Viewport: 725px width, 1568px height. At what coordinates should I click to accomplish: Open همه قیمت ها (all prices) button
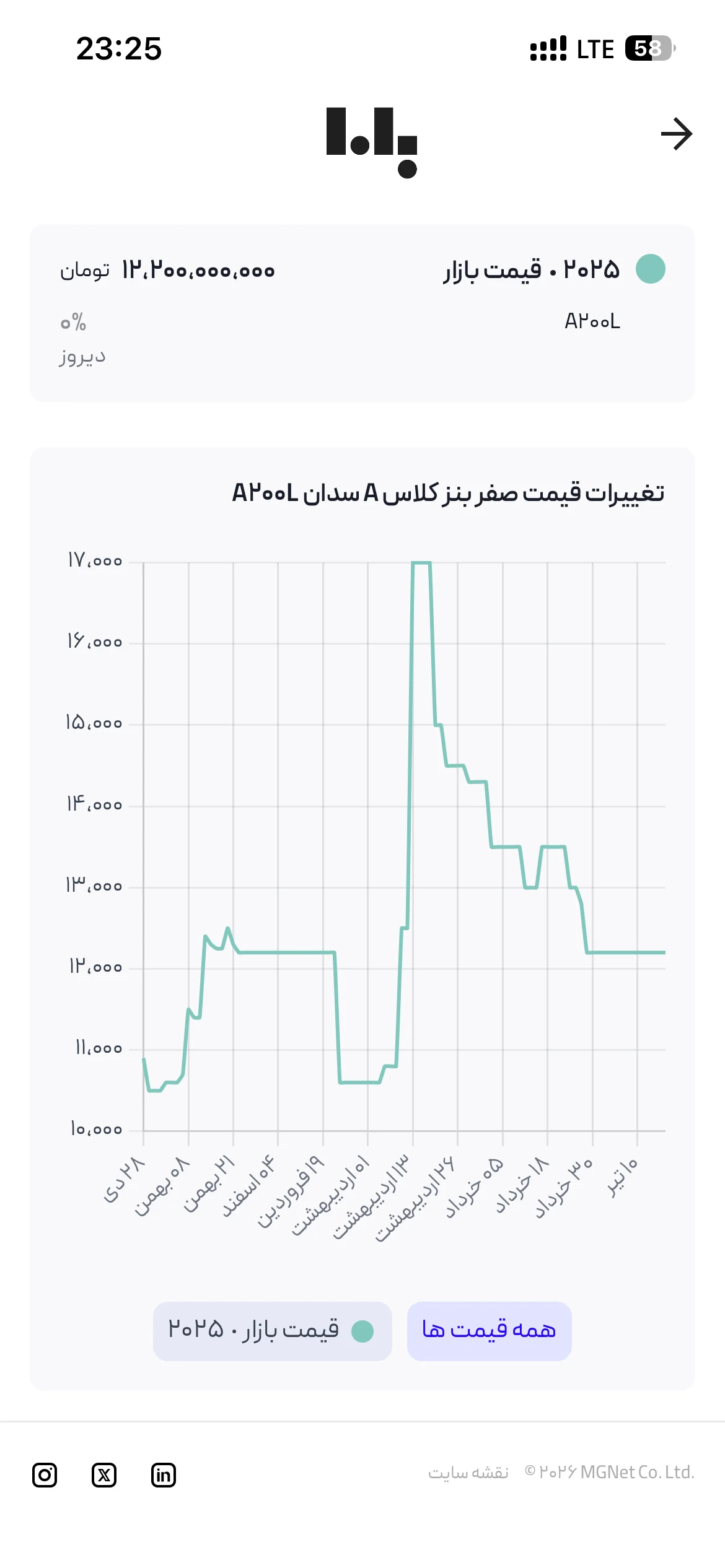[489, 1331]
